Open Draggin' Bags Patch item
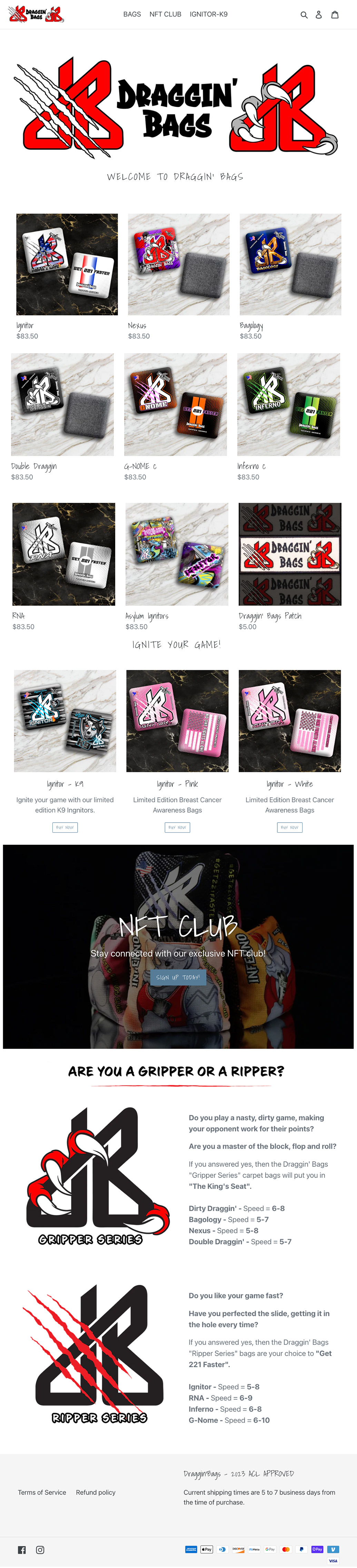The height and width of the screenshot is (1568, 357). click(289, 554)
